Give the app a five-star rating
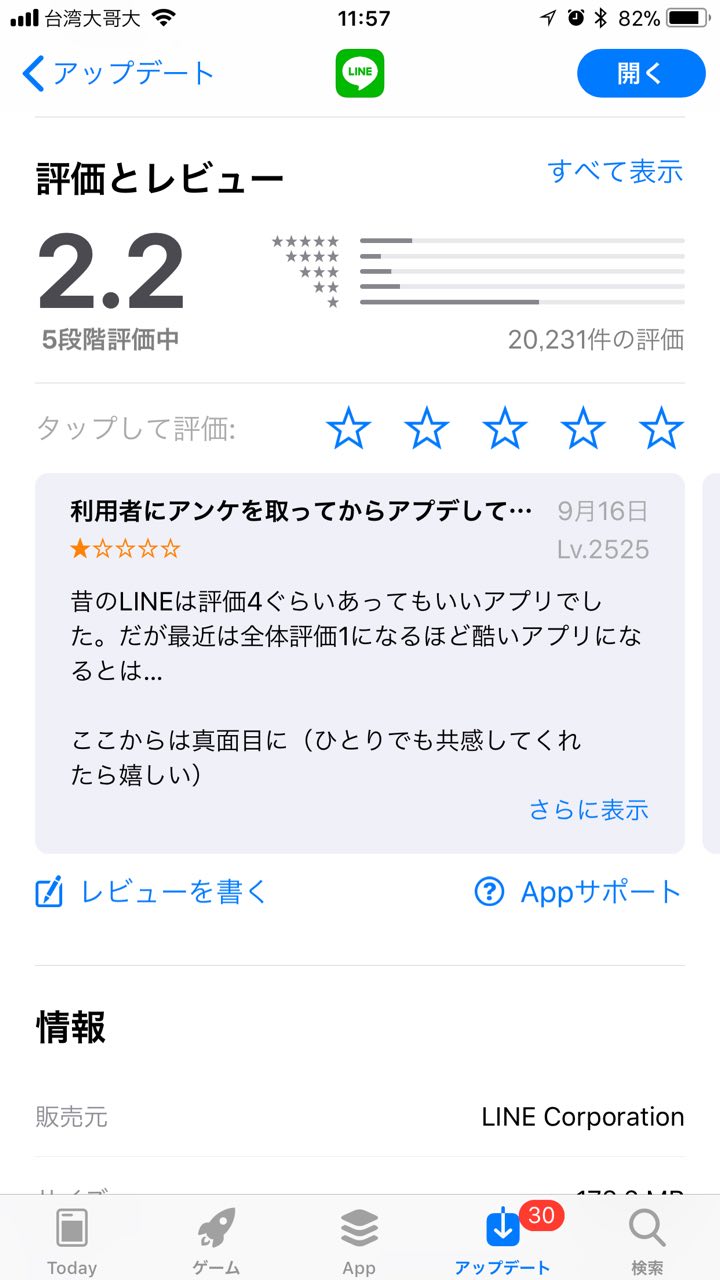This screenshot has width=720, height=1280. coord(661,429)
